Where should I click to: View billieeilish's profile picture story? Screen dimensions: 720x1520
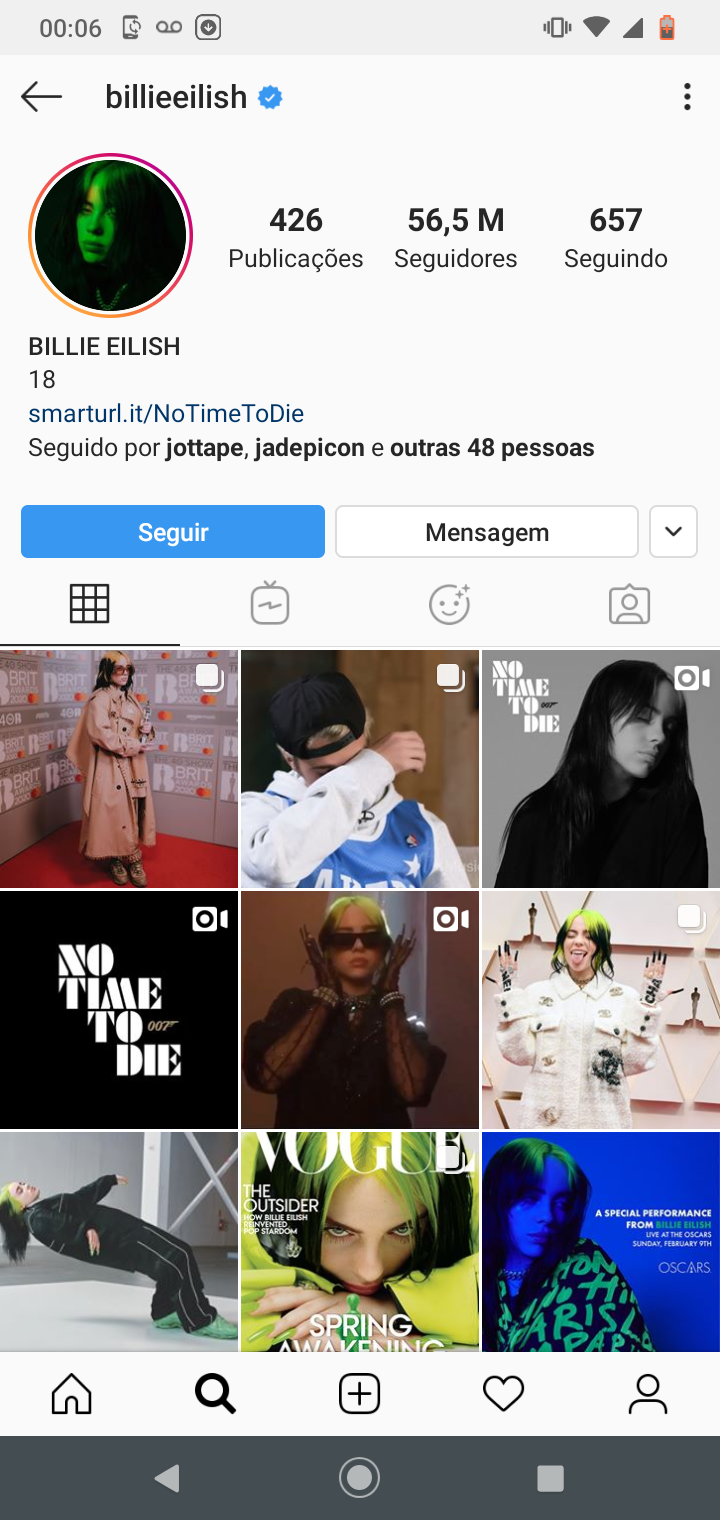(110, 236)
